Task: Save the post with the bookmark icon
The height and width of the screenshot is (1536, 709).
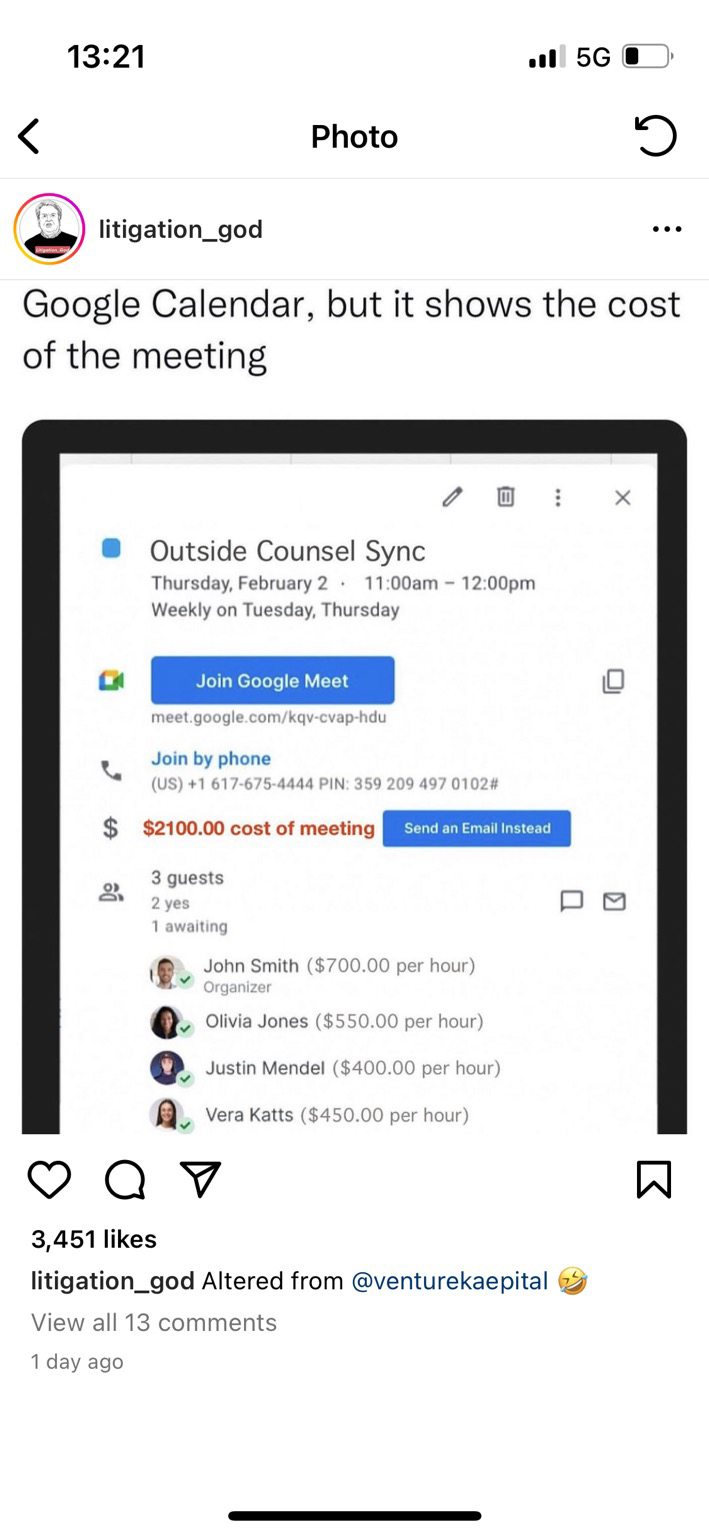Action: (654, 1180)
